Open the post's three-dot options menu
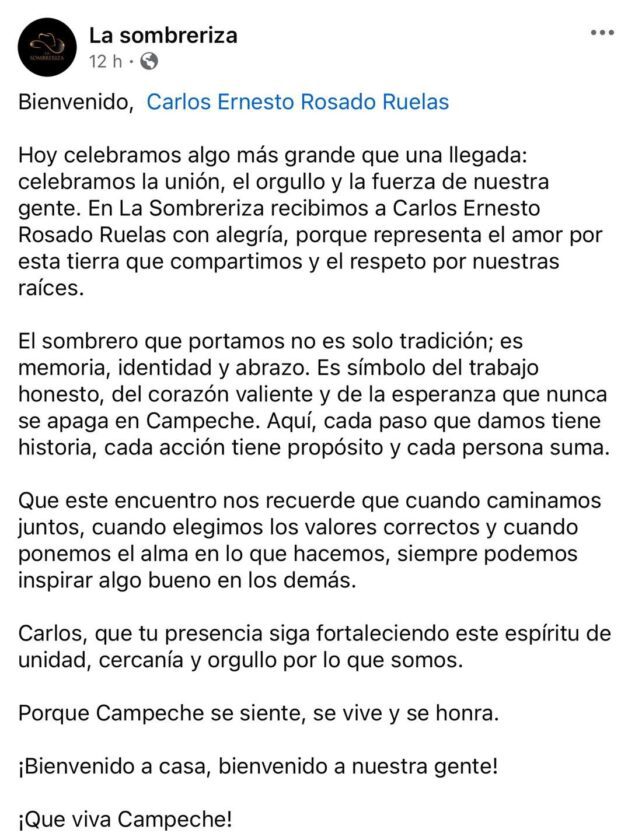Image resolution: width=635 pixels, height=840 pixels. tap(602, 33)
